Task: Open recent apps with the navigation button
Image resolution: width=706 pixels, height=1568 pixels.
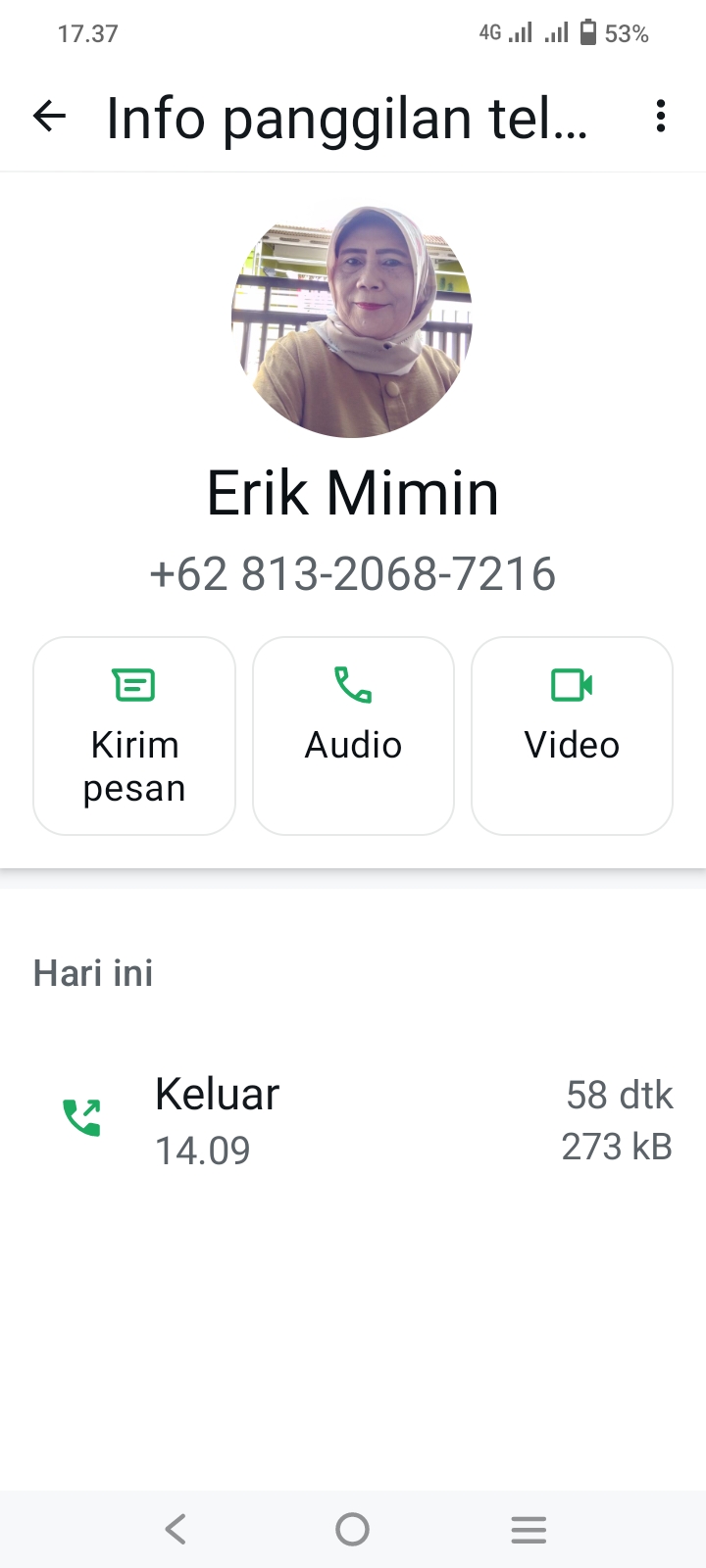Action: [x=529, y=1527]
